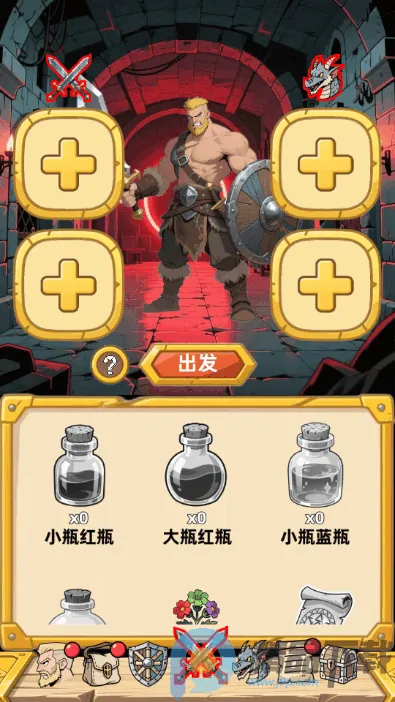
Task: Open the question mark help button
Action: (110, 365)
